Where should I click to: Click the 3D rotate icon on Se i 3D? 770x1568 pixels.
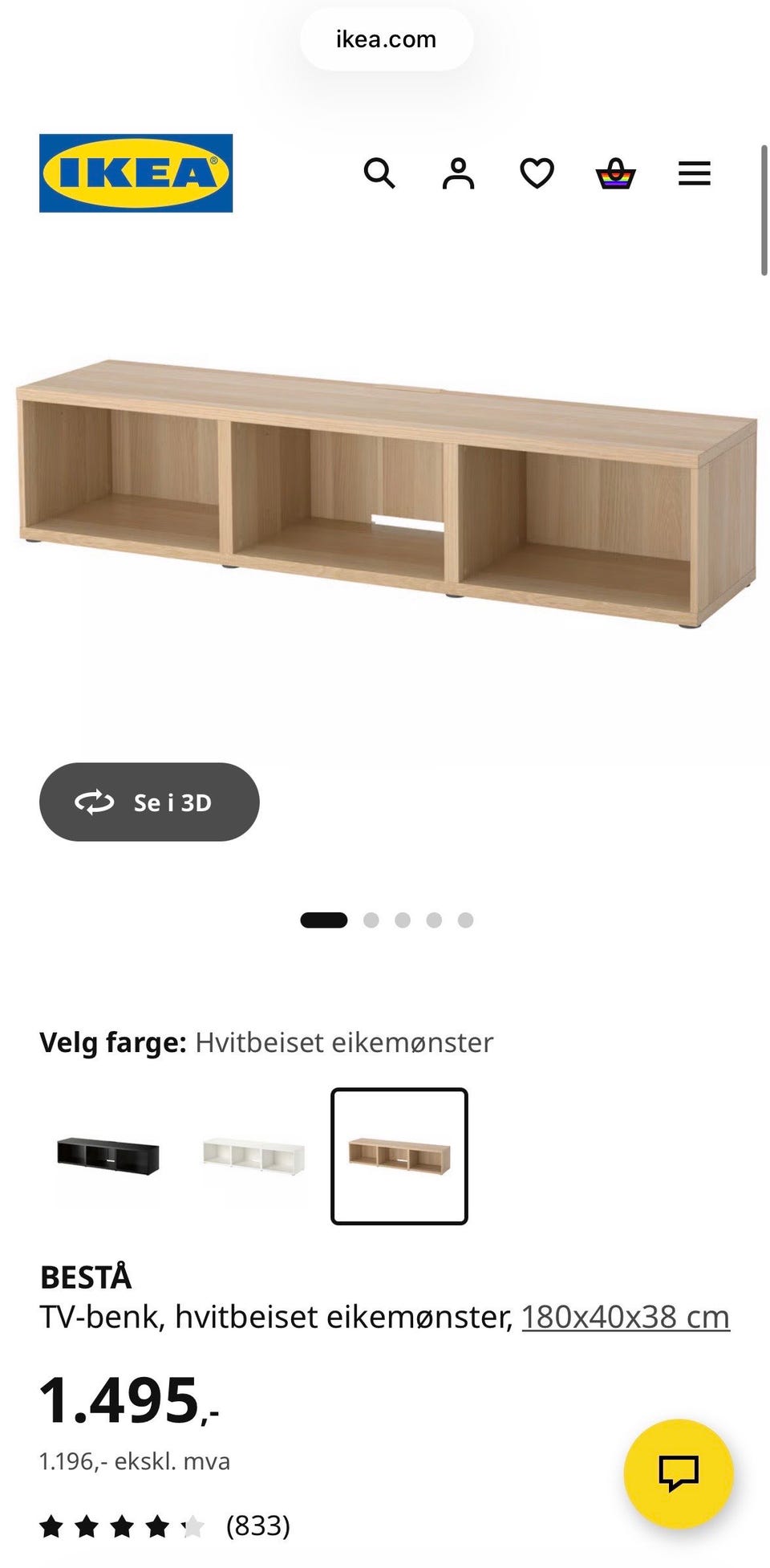tap(95, 802)
